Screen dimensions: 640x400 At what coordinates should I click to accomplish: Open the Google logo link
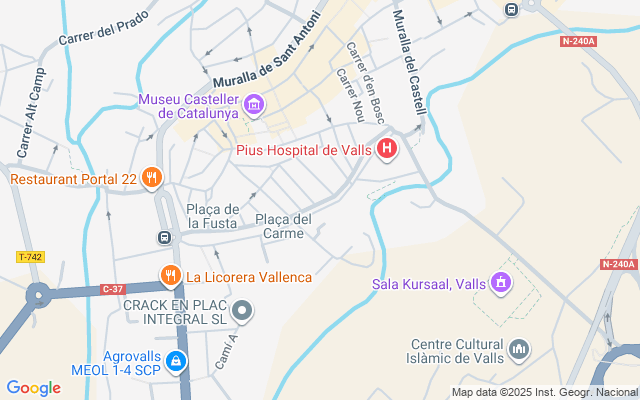(33, 388)
